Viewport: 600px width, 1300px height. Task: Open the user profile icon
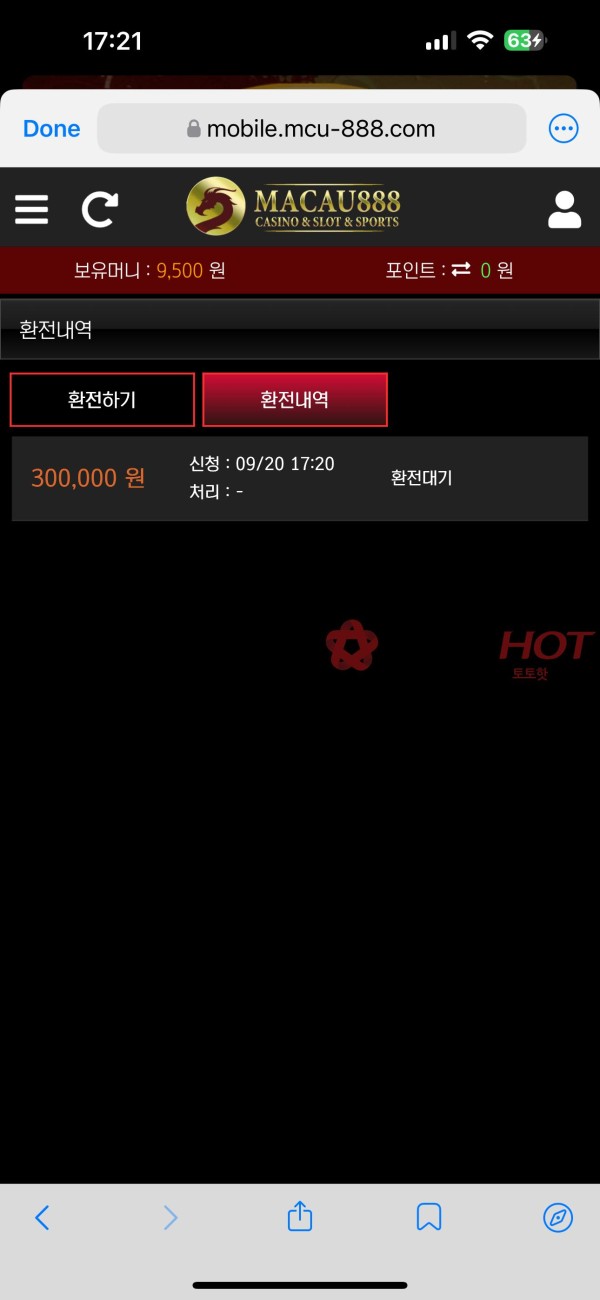tap(565, 209)
